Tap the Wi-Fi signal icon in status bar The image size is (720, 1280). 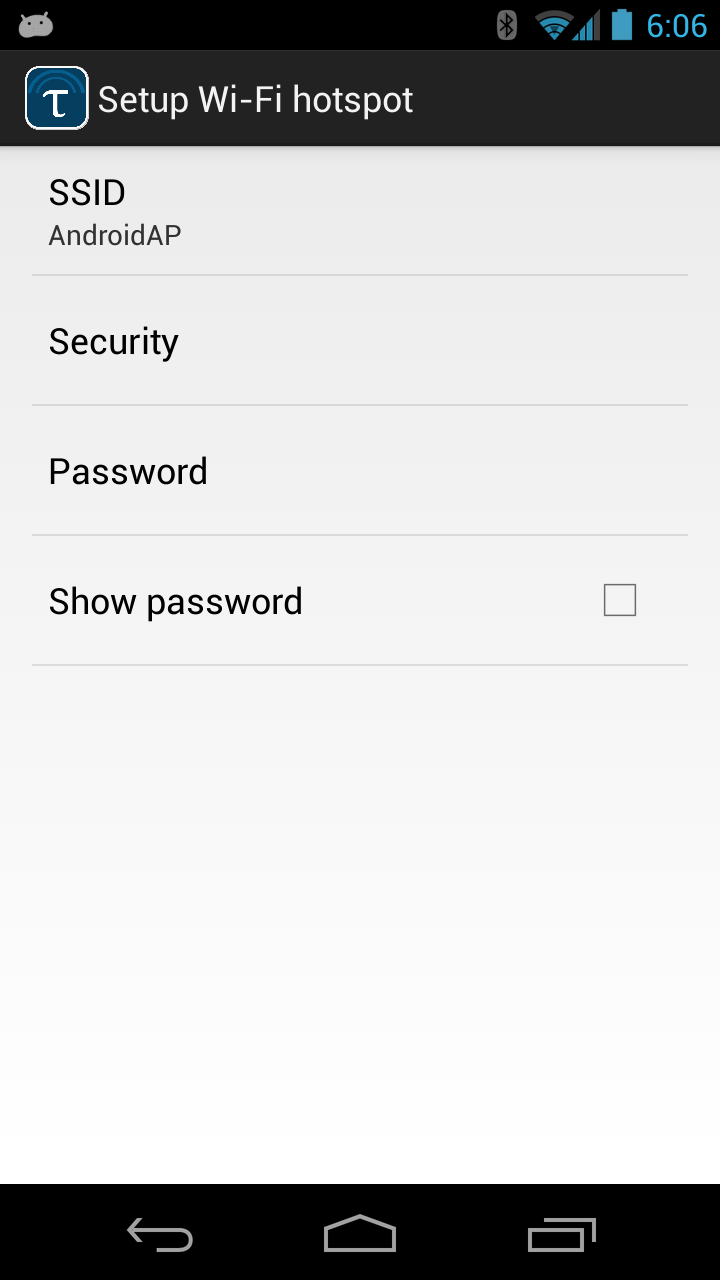tap(551, 26)
